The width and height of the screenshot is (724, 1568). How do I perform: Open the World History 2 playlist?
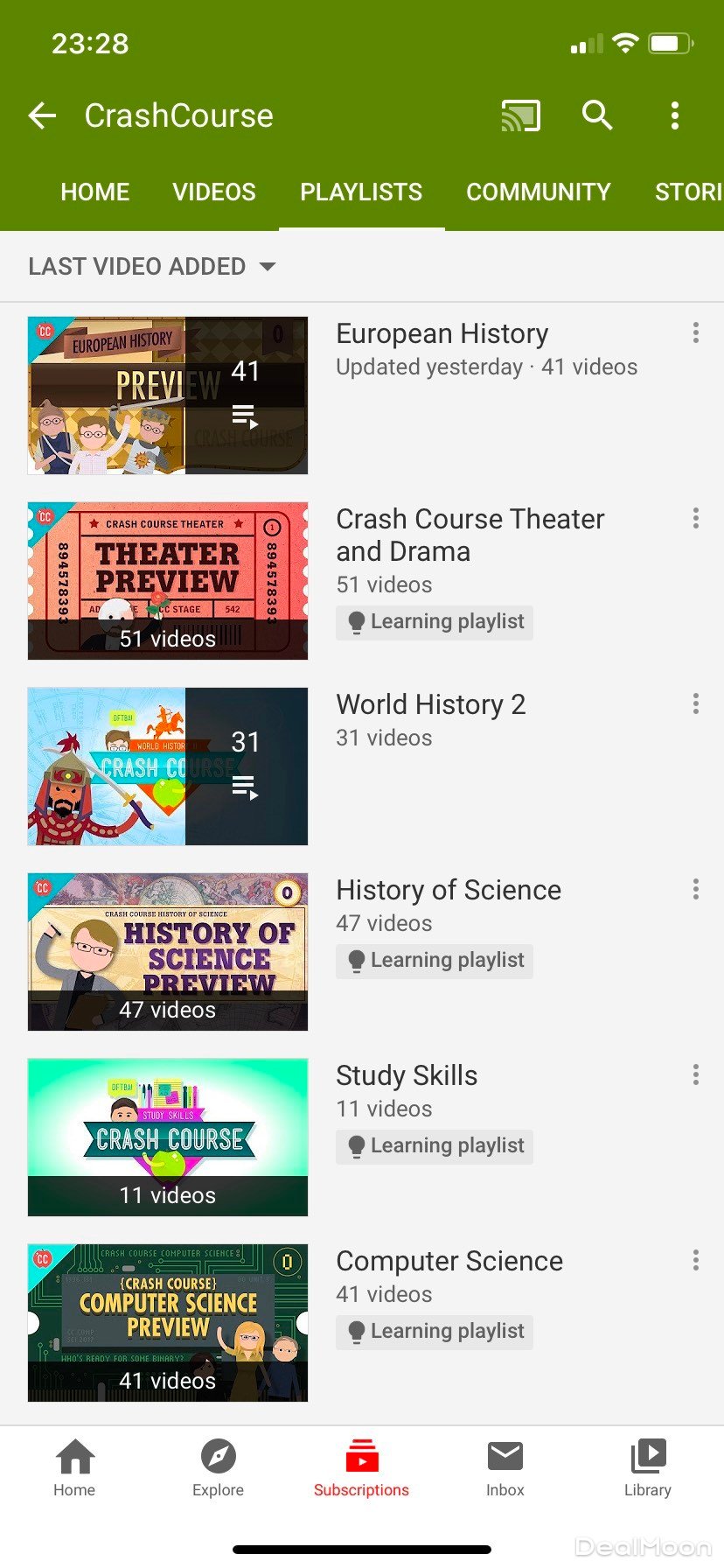(x=168, y=766)
